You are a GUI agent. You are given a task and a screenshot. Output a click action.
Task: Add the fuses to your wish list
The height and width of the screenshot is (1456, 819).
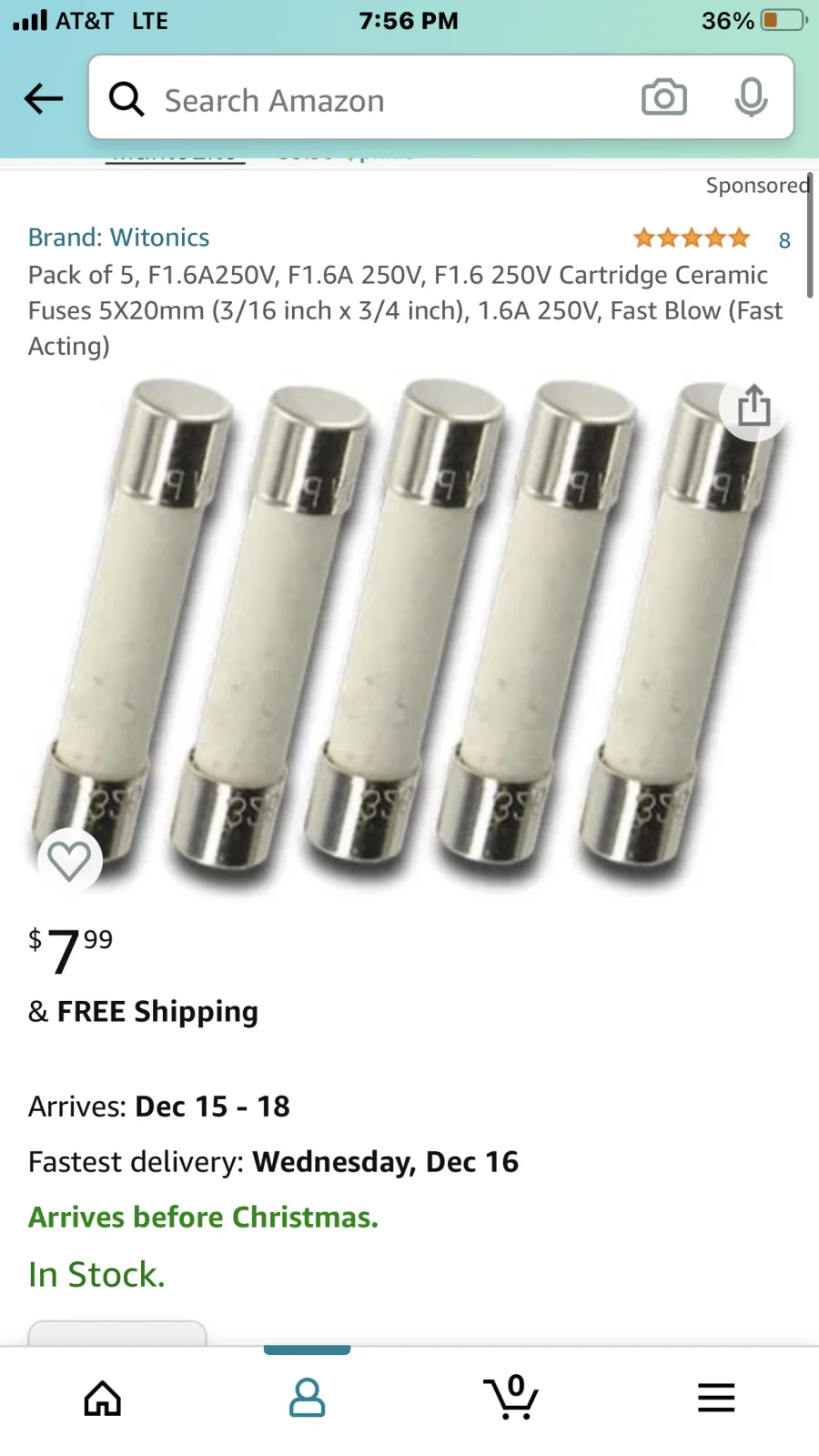pos(69,860)
